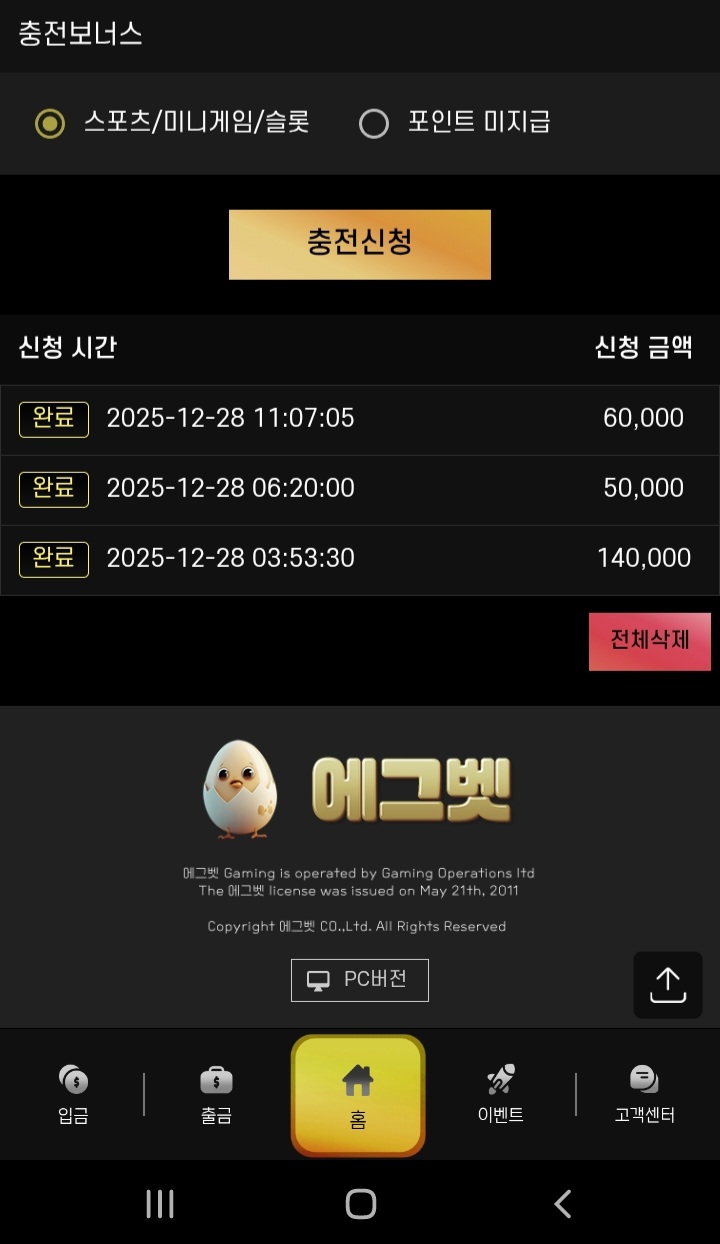Open 고객센터
Viewport: 720px width, 1244px height.
[644, 1095]
